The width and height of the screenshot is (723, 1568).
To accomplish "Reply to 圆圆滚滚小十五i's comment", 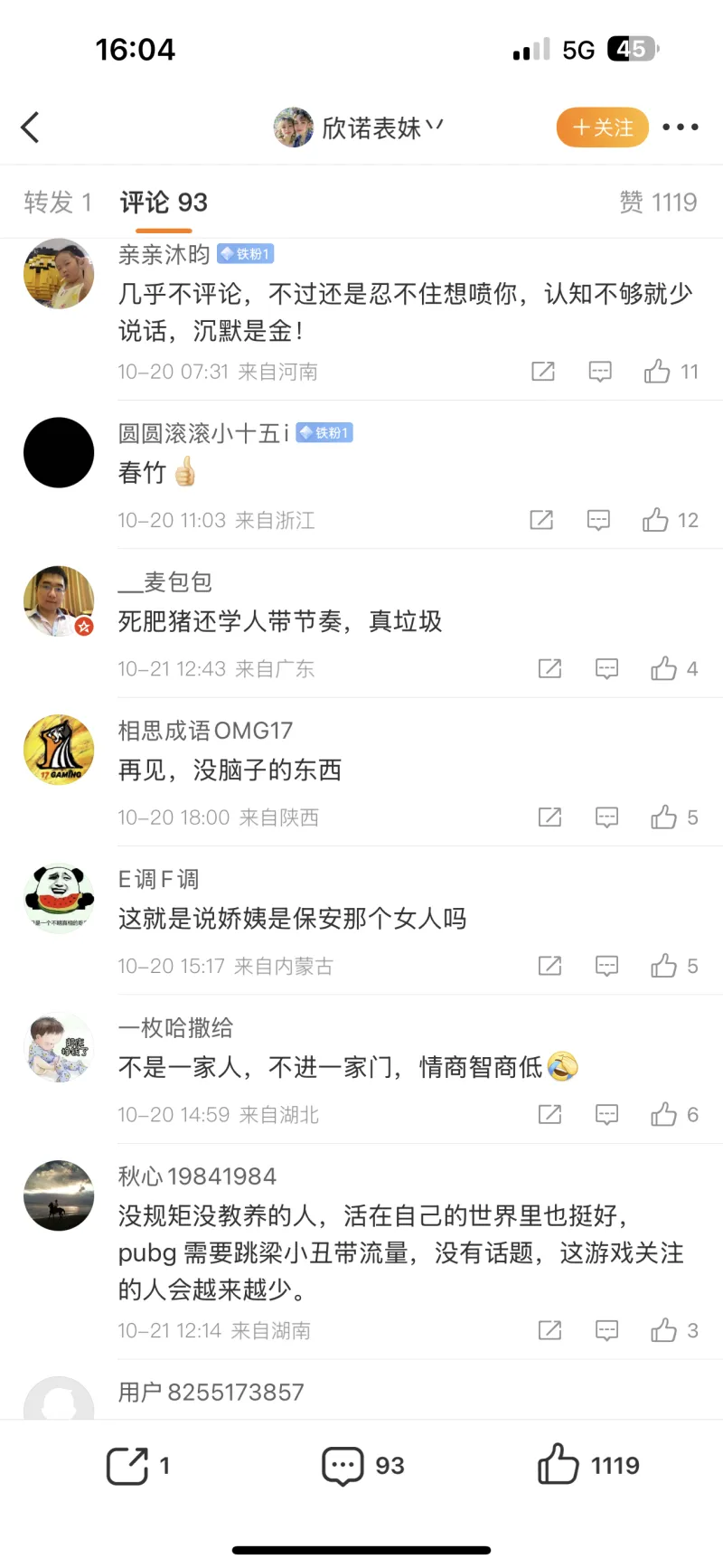I will pyautogui.click(x=598, y=520).
